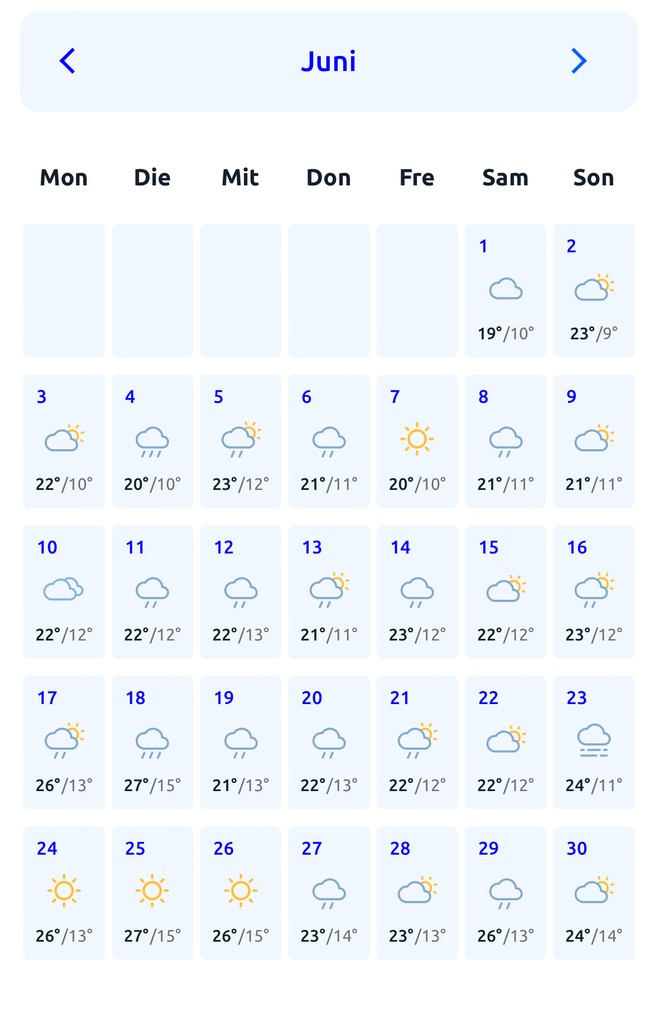Open June 4 rainy day details

tap(152, 441)
